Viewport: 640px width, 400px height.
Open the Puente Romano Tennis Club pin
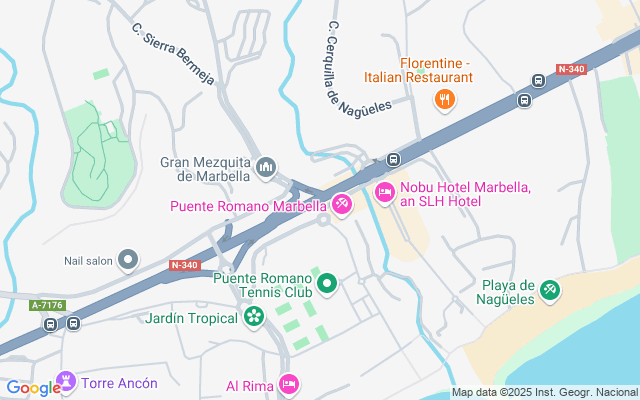point(326,286)
